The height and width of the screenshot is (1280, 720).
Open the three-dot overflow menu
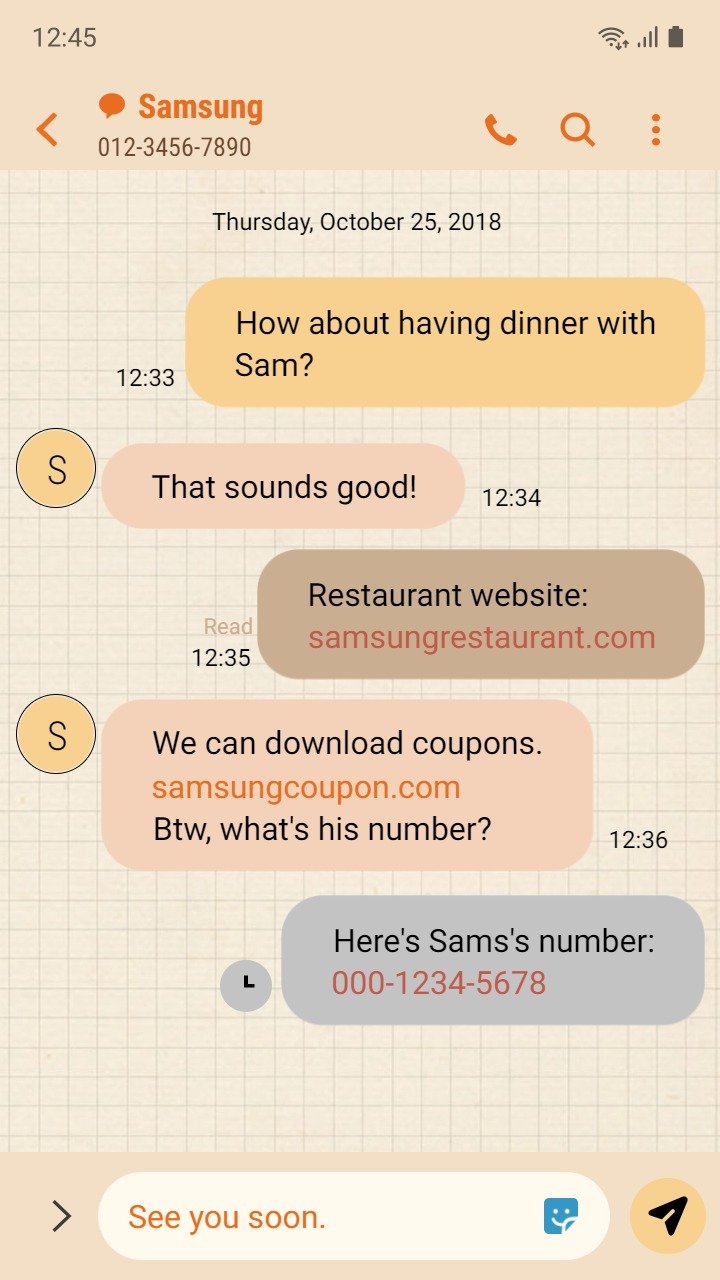pos(656,130)
